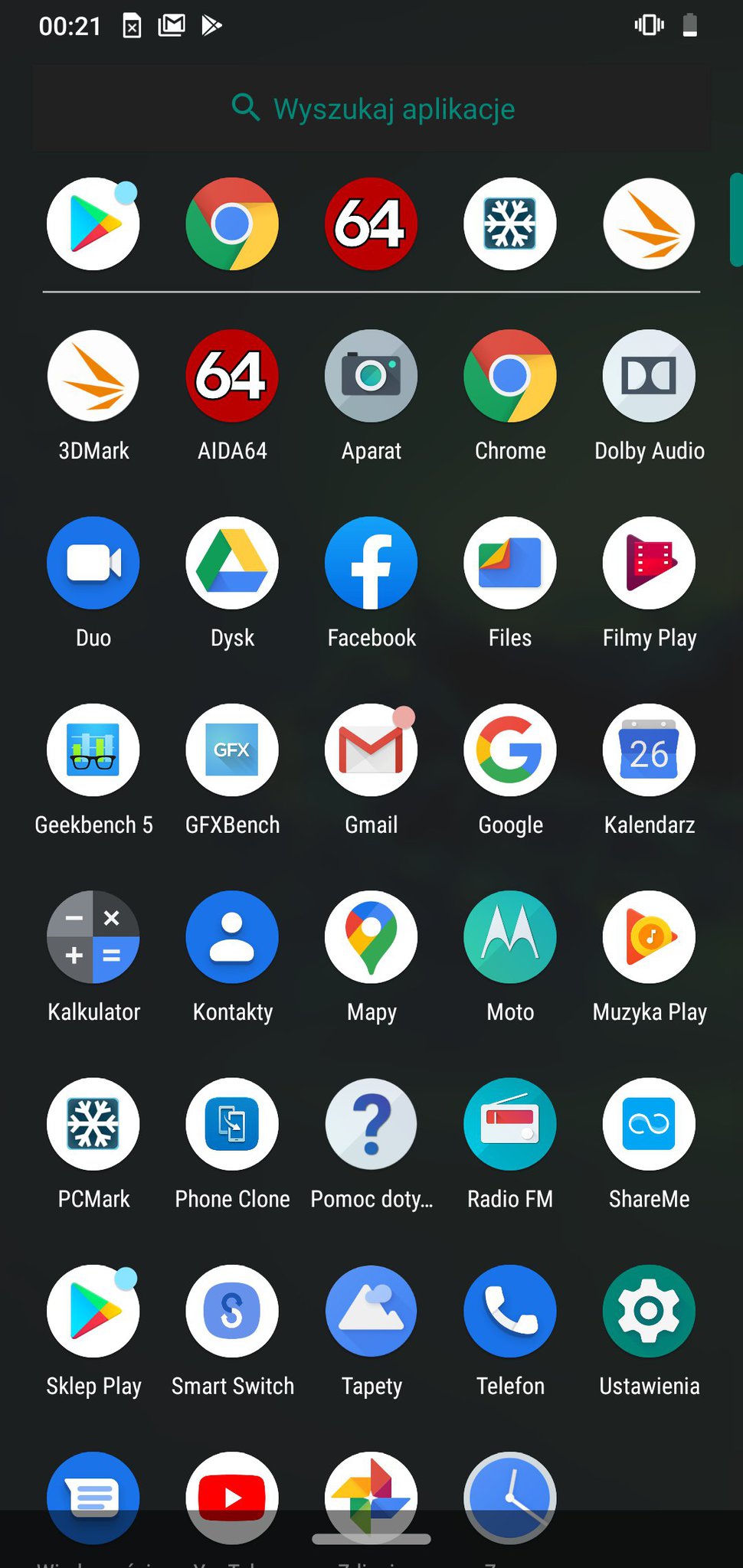Launch the 3DMark app

tap(93, 376)
